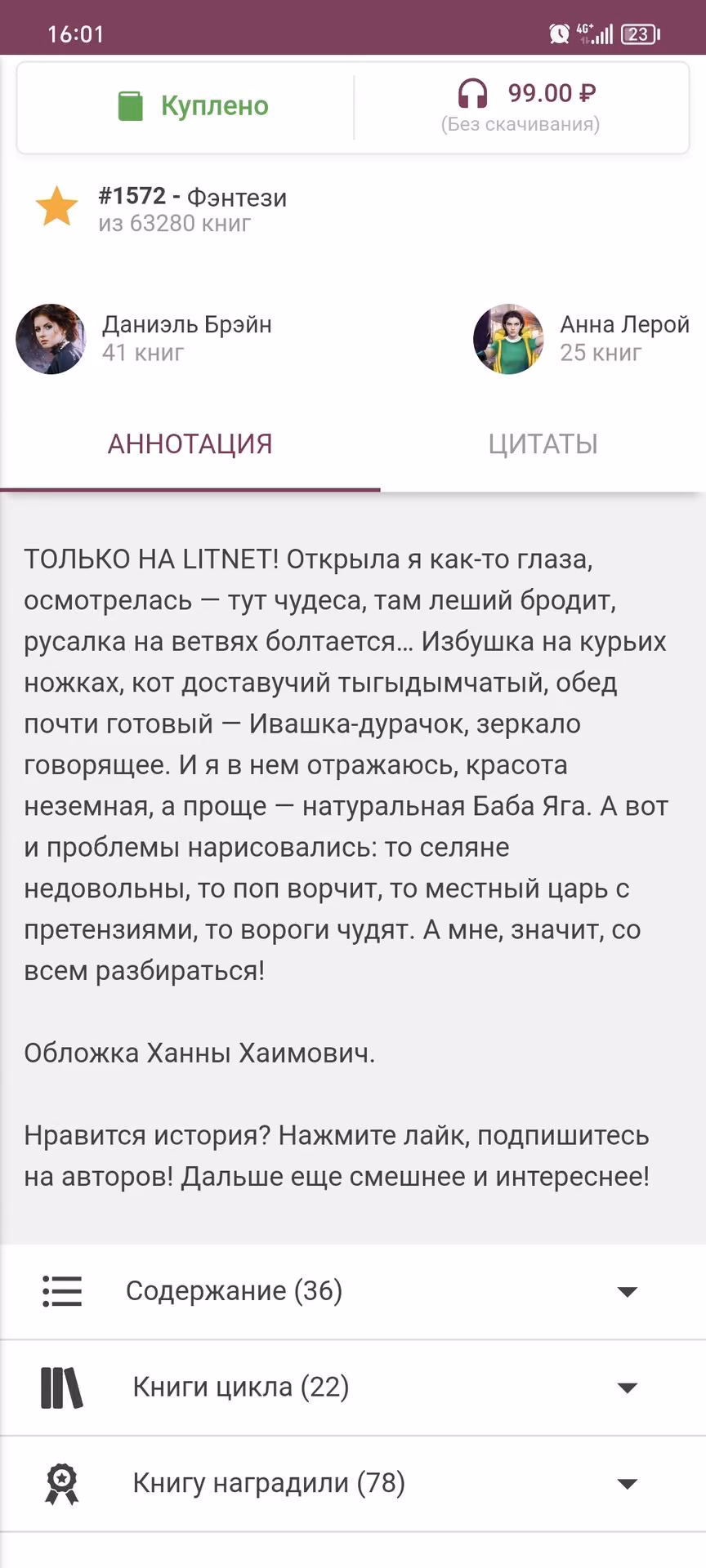Expand Книгу наградили (78) section
706x1568 pixels.
353,1483
